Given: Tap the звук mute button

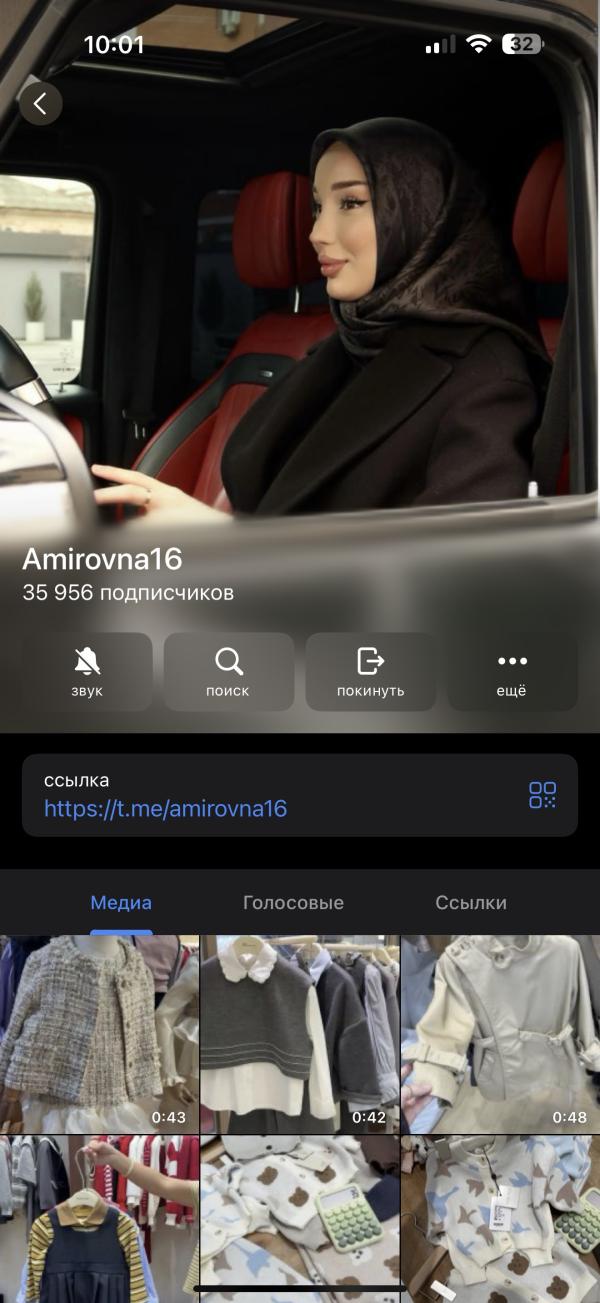Looking at the screenshot, I should [x=87, y=671].
